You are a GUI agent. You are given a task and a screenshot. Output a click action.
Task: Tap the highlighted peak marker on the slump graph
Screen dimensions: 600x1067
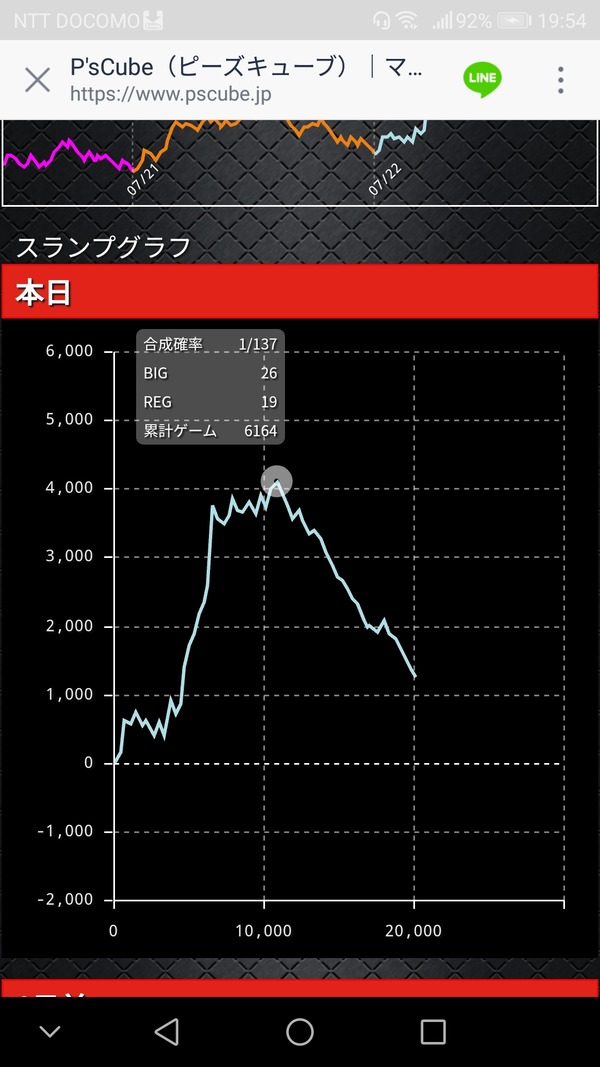277,480
